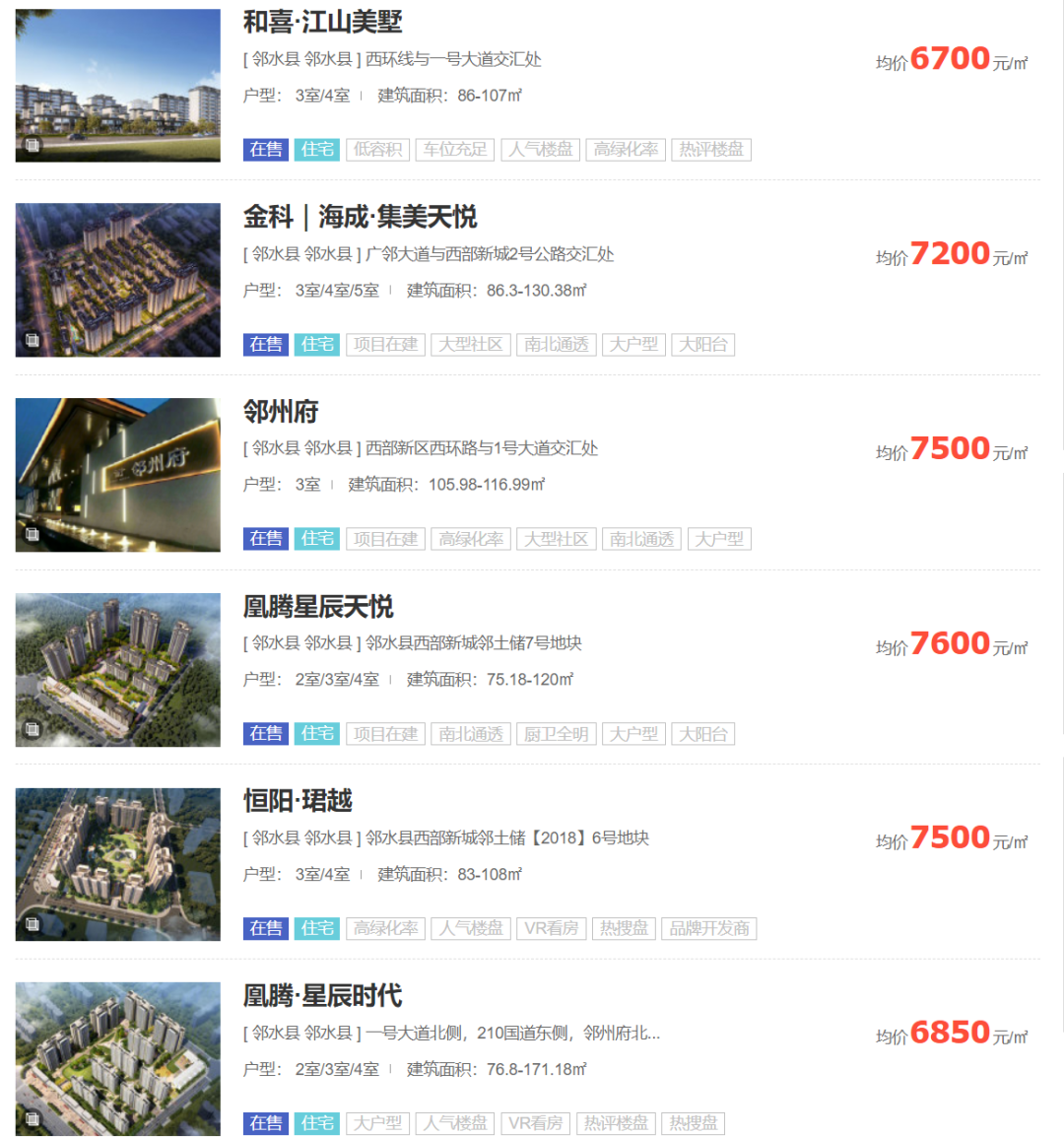The image size is (1064, 1137).
Task: Open the 和喜·江山美墅 property listing
Action: tap(322, 22)
